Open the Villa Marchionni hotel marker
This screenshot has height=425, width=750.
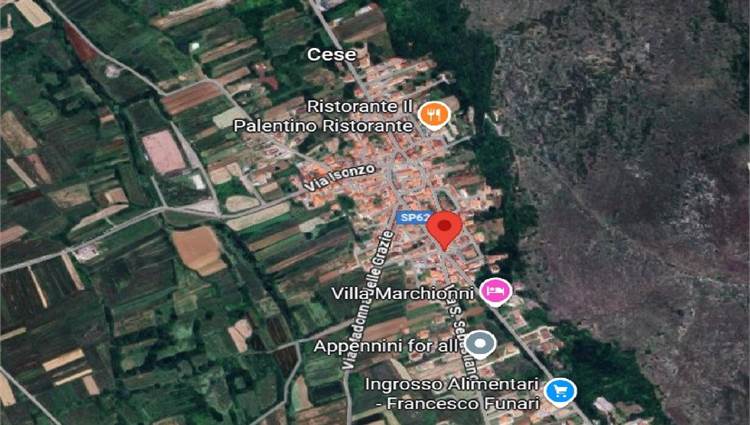(x=495, y=292)
